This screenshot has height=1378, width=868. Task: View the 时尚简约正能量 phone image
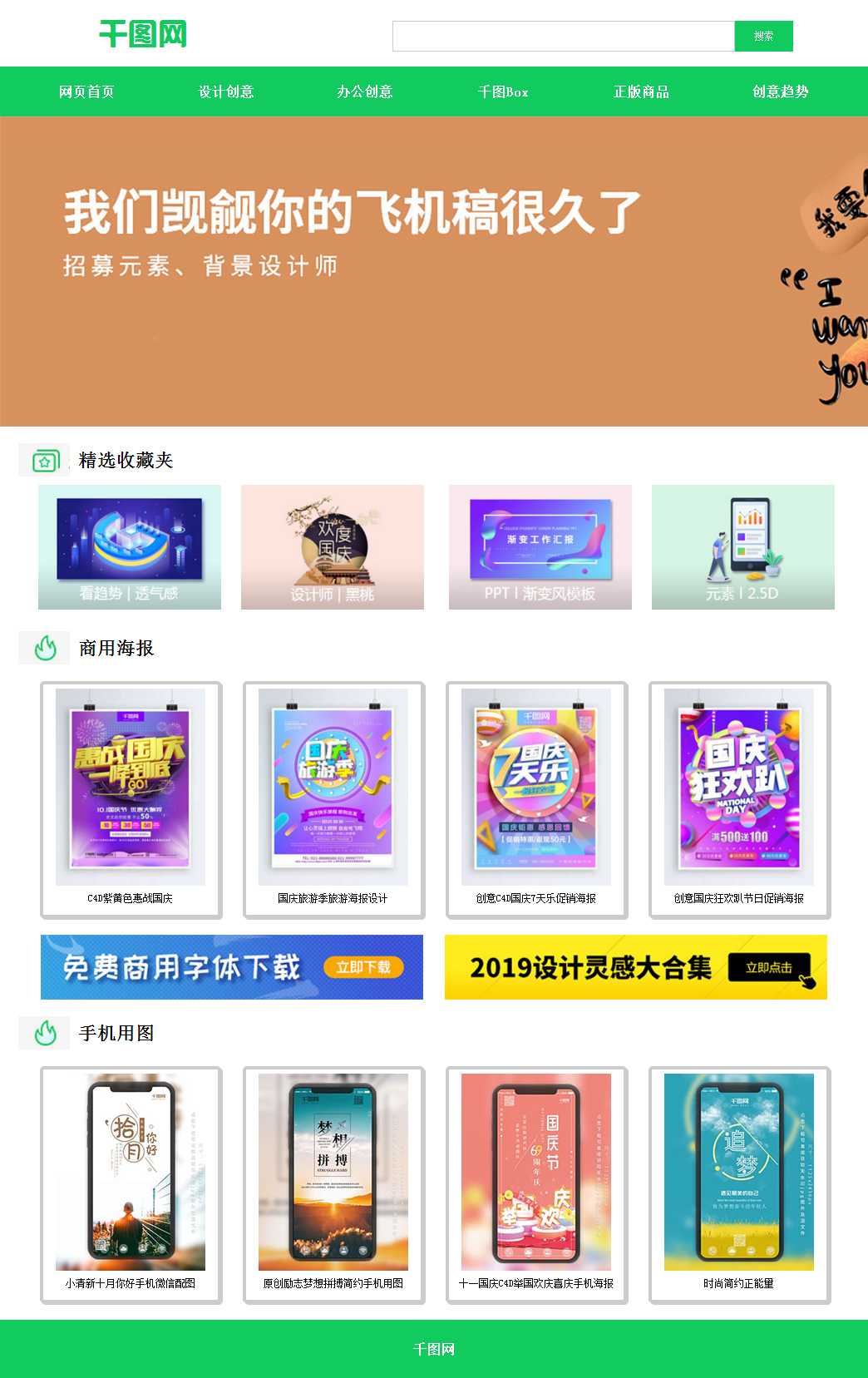[739, 1183]
